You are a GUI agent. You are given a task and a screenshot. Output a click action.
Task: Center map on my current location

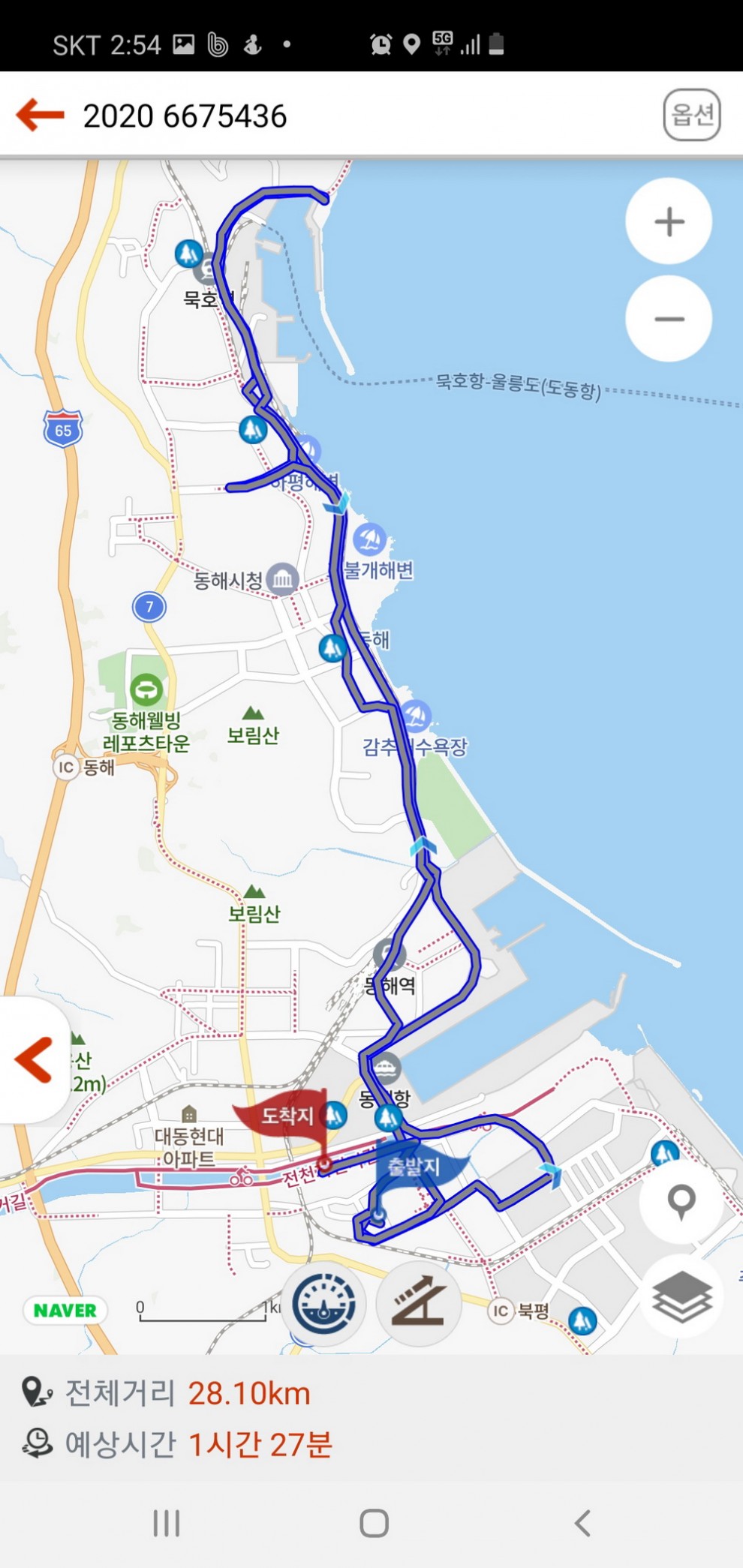681,1202
